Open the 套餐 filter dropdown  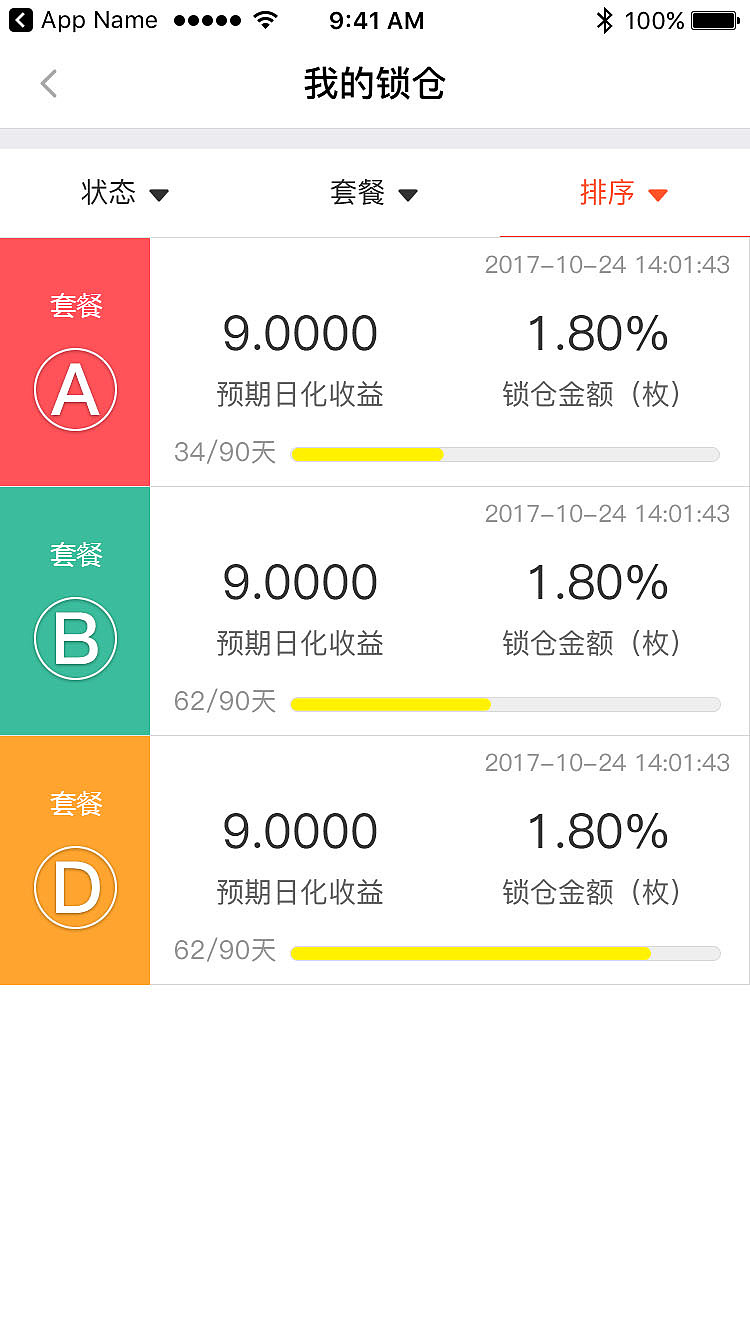pos(374,193)
